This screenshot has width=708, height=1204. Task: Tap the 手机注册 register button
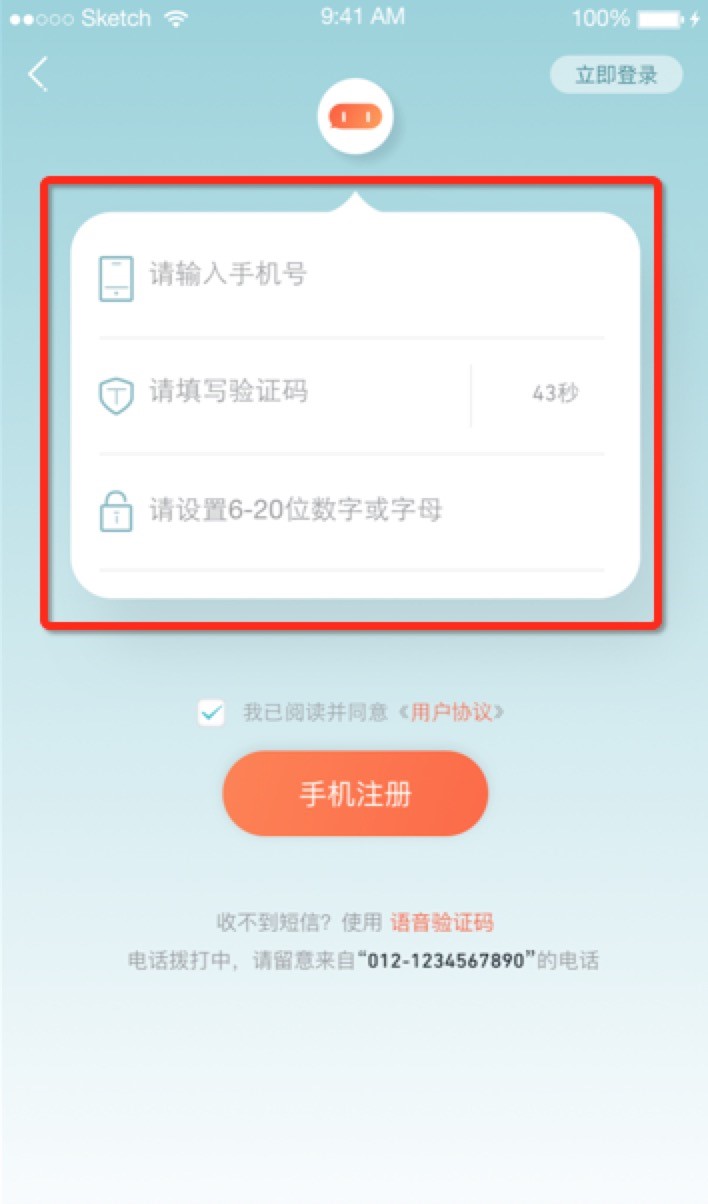click(355, 794)
